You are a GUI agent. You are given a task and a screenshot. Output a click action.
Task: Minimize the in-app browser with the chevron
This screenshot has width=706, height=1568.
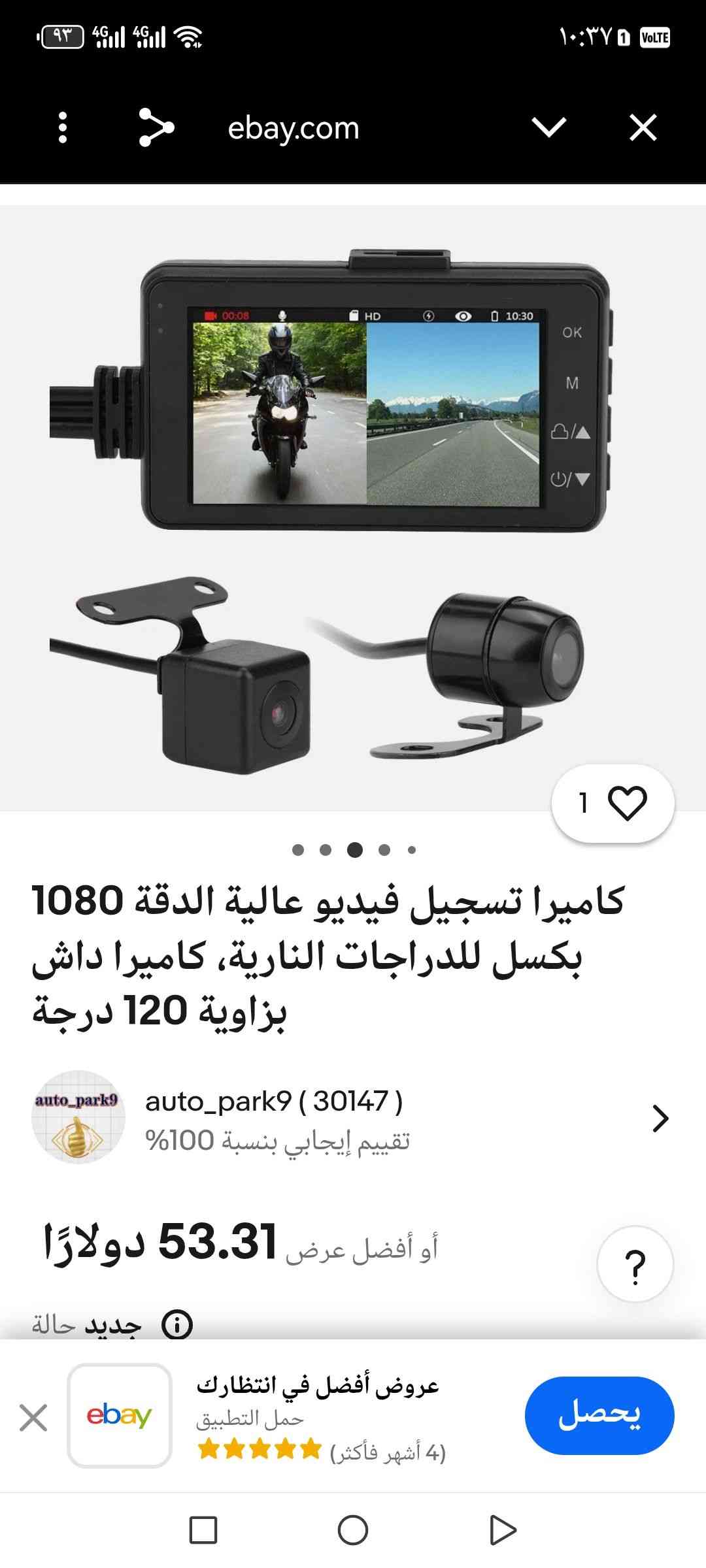[x=548, y=127]
